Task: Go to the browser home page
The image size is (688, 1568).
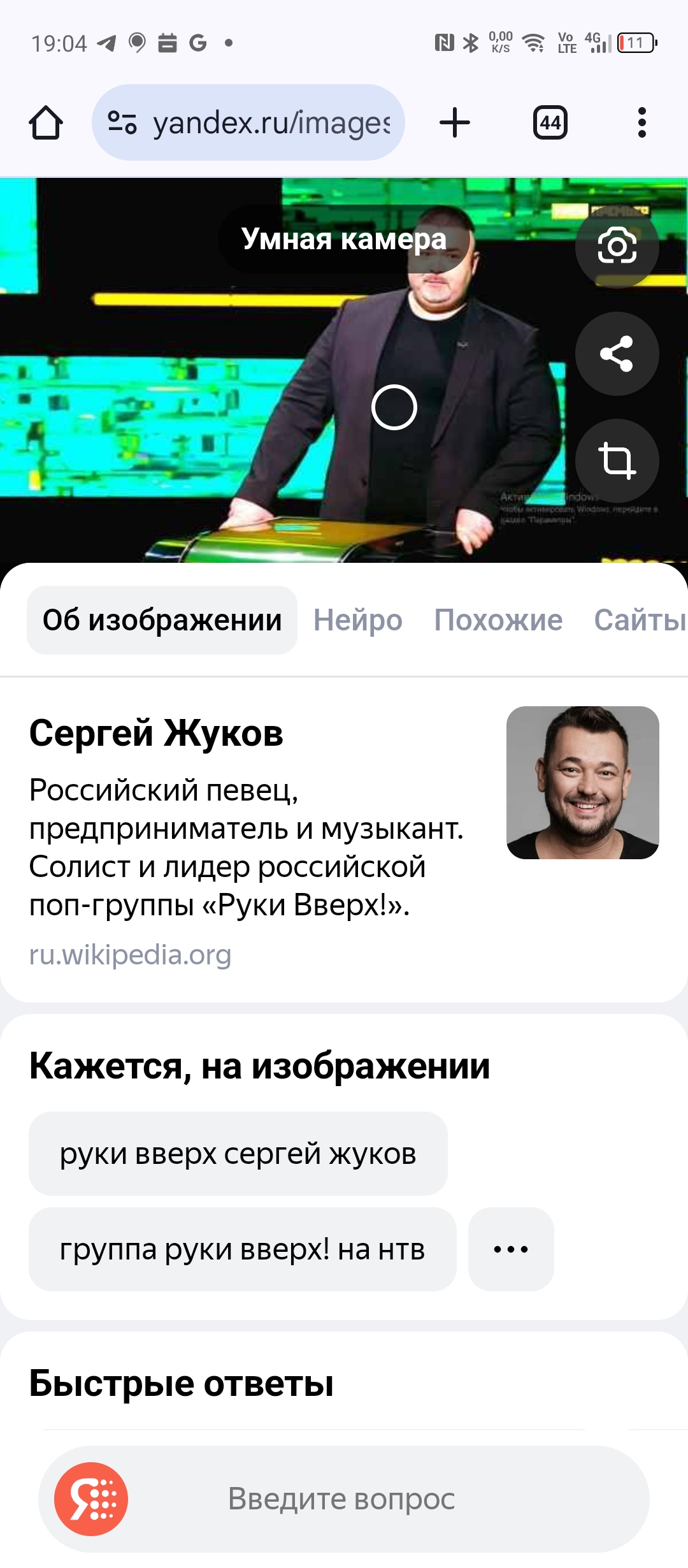Action: (x=46, y=122)
